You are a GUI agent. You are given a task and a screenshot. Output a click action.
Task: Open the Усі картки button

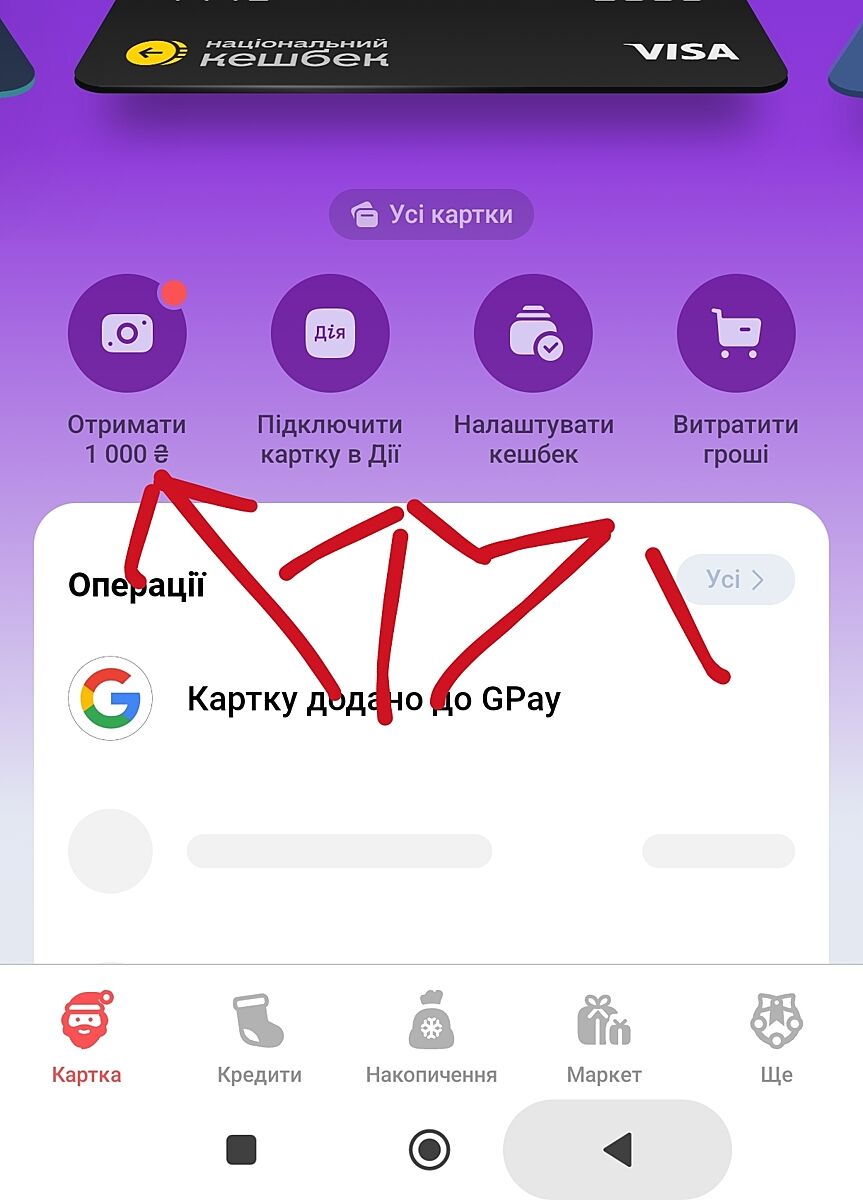click(x=431, y=215)
